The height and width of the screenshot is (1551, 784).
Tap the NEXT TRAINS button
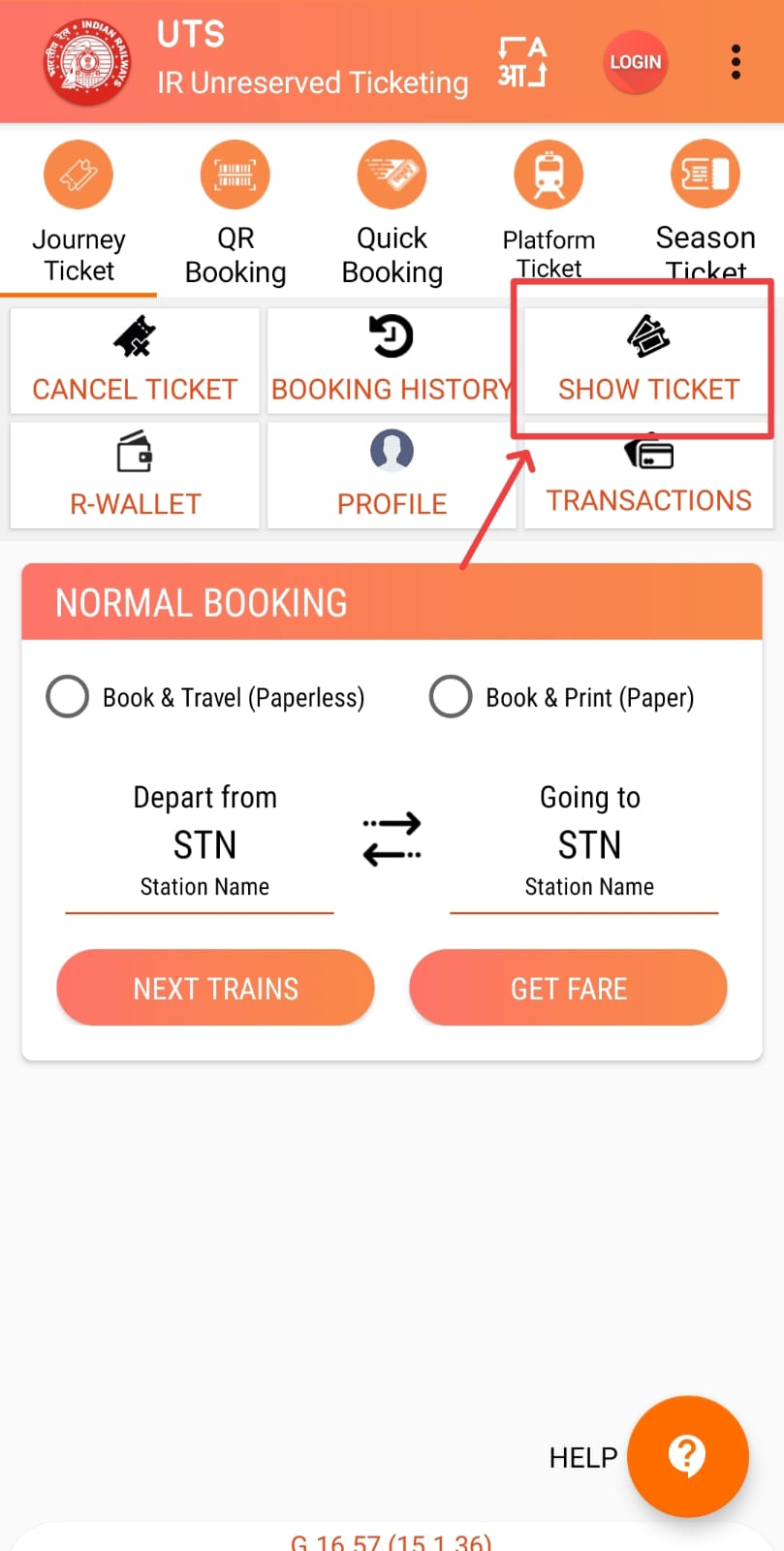(x=215, y=988)
